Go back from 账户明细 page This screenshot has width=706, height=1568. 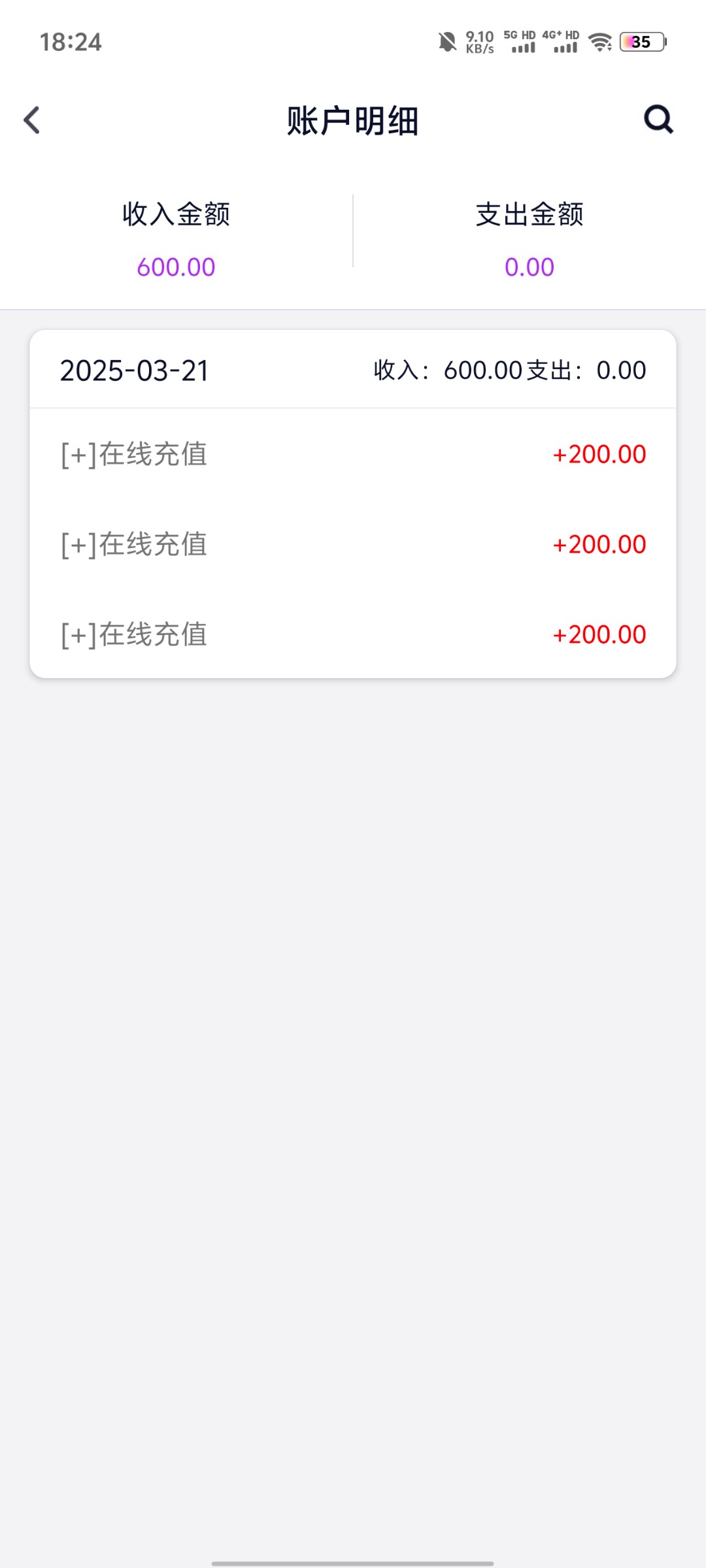click(32, 120)
